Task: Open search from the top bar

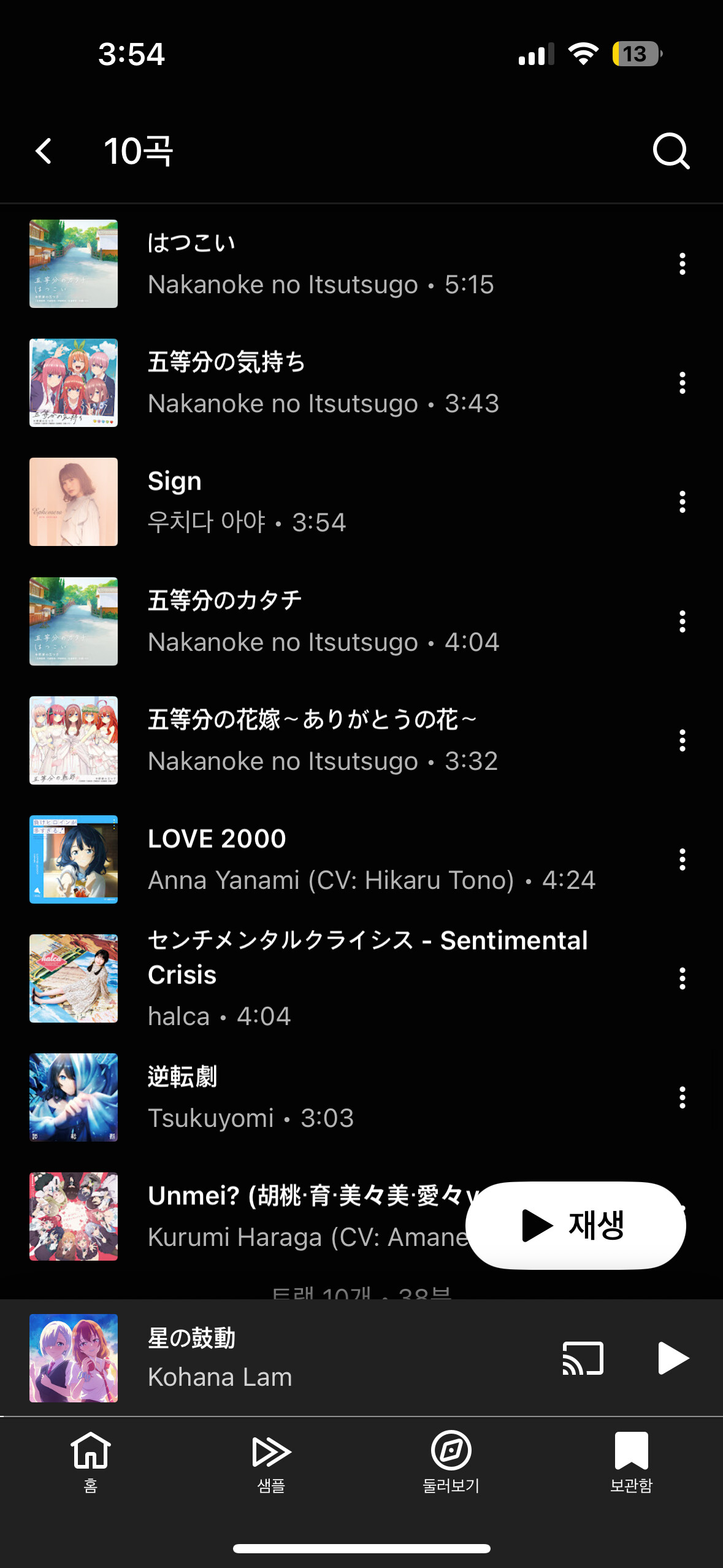Action: (671, 151)
